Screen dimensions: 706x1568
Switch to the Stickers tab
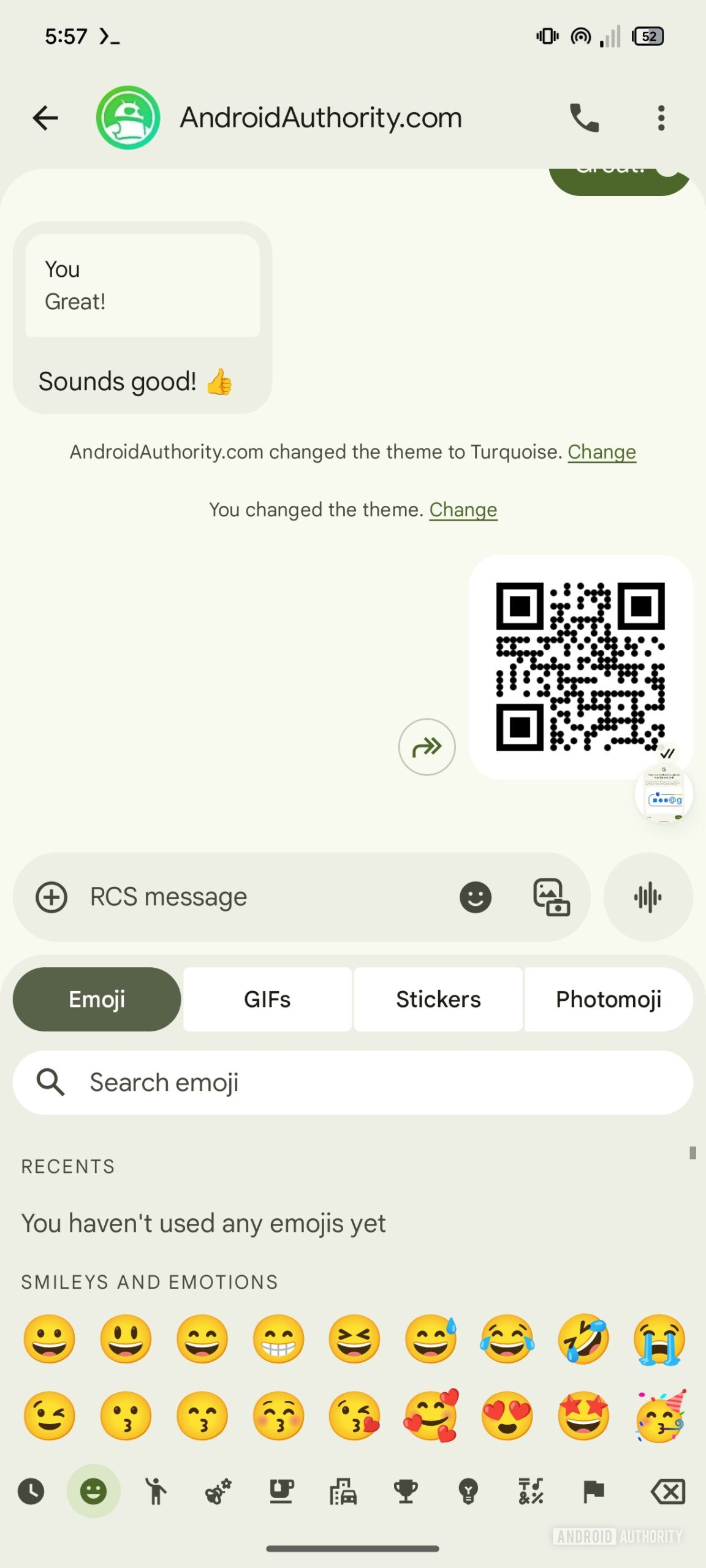[x=438, y=1000]
